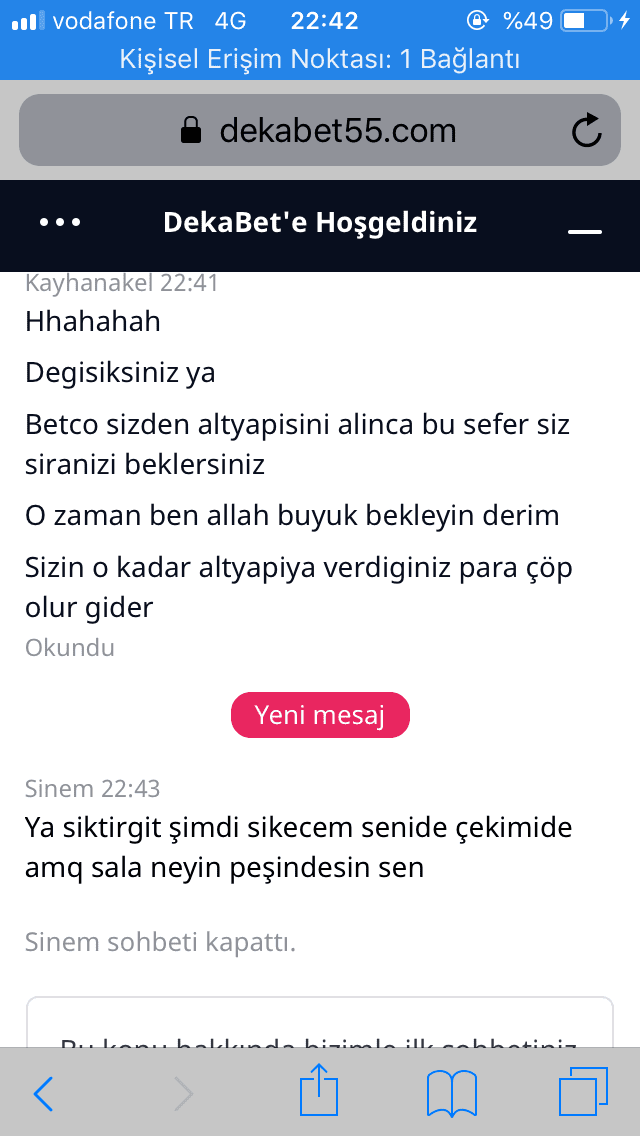Open Safari bookmarks
Viewport: 640px width, 1136px height.
tap(452, 1093)
